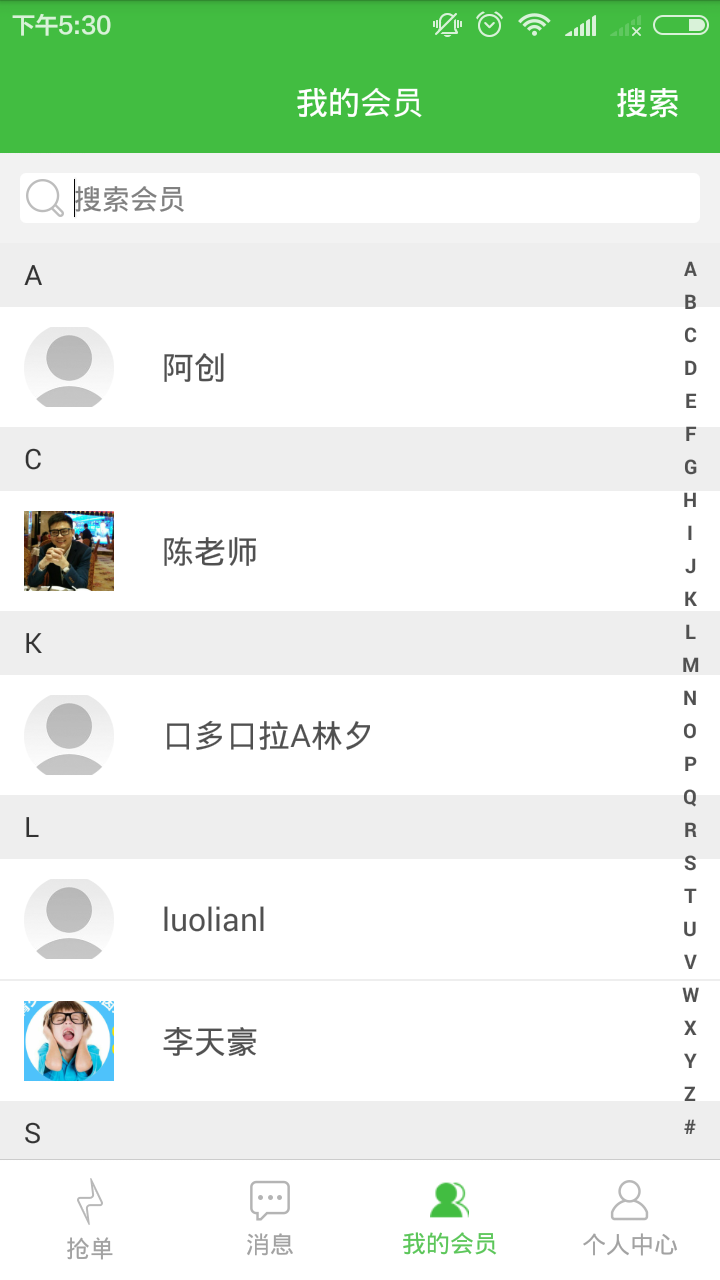Jump to letter Z in the index
This screenshot has height=1280, width=720.
click(x=690, y=1094)
